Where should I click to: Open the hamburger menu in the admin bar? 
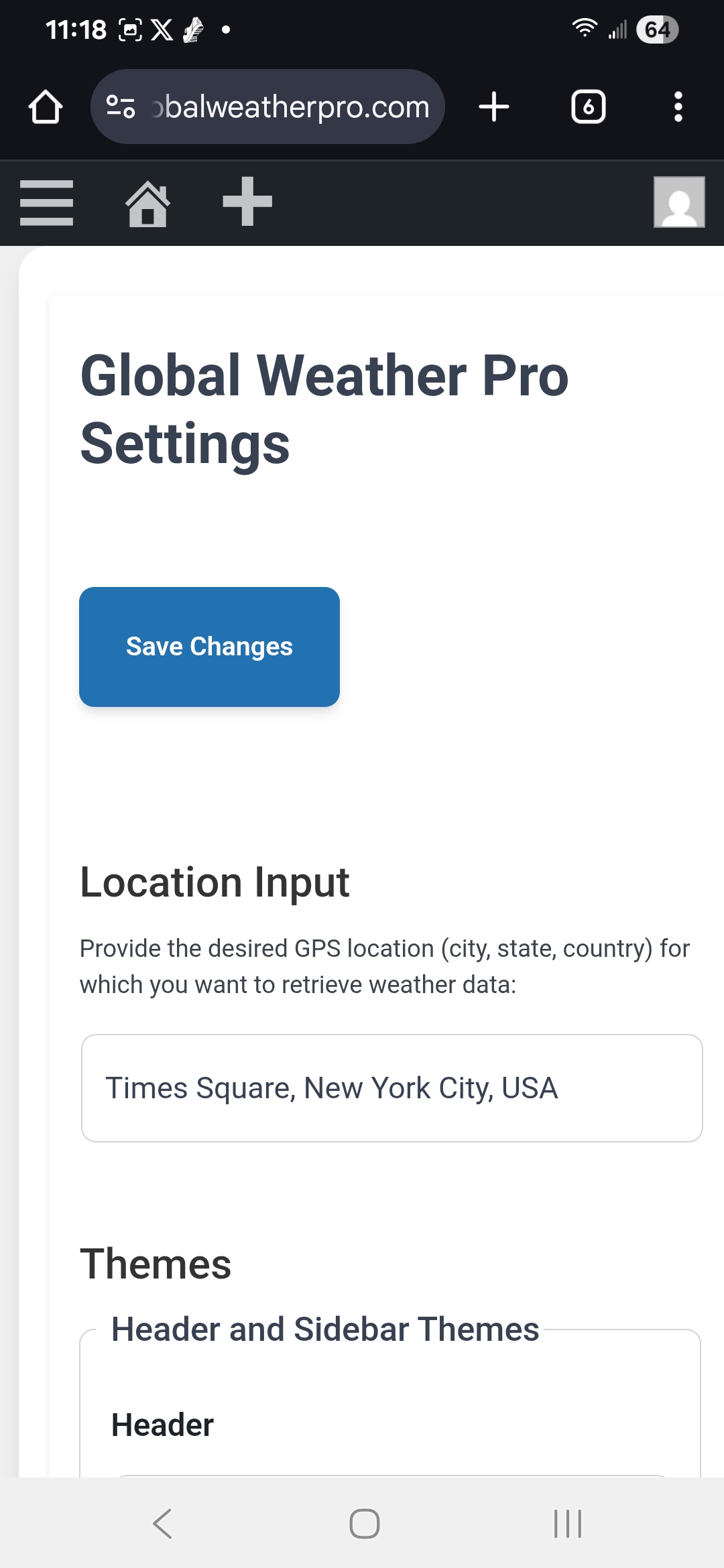pyautogui.click(x=46, y=202)
